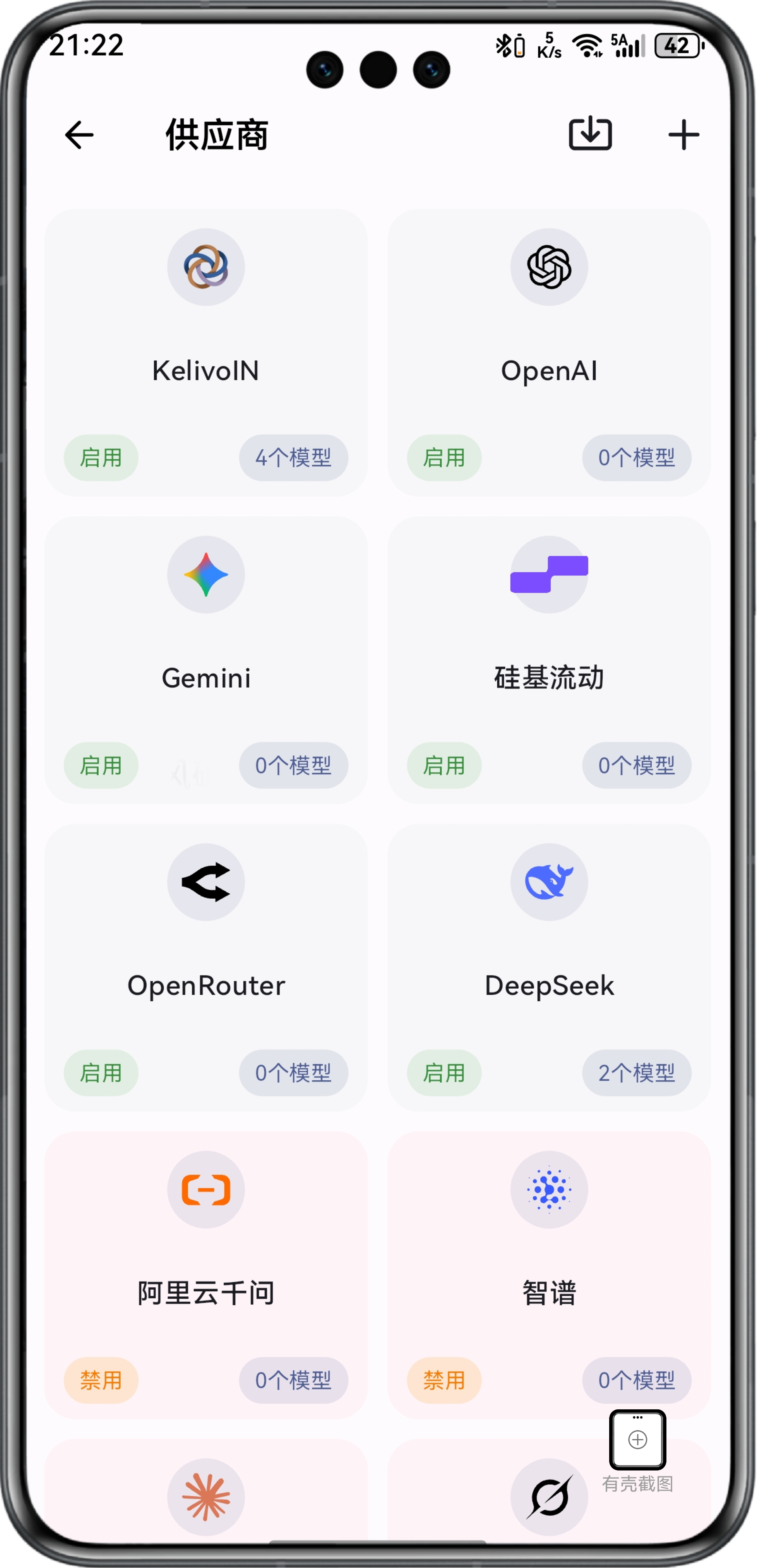Open the 硅基流动 provider icon
757x1568 pixels.
548,575
